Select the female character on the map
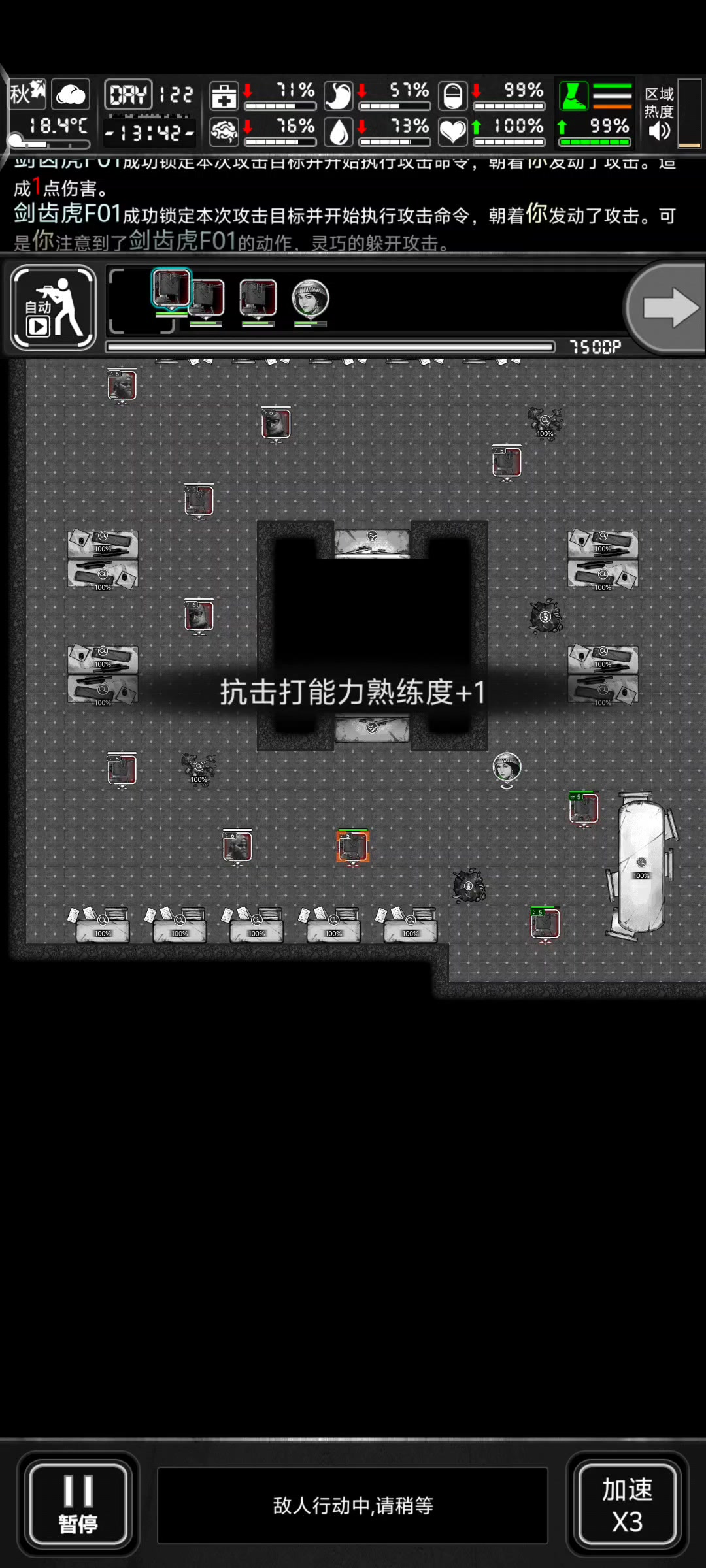The image size is (706, 1568). click(x=507, y=768)
